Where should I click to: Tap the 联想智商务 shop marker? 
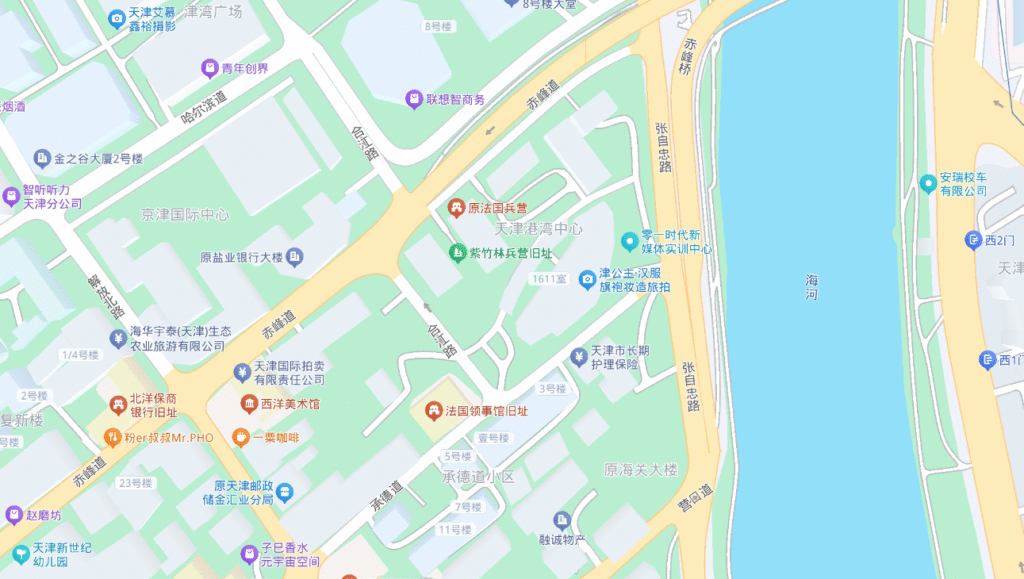click(413, 99)
